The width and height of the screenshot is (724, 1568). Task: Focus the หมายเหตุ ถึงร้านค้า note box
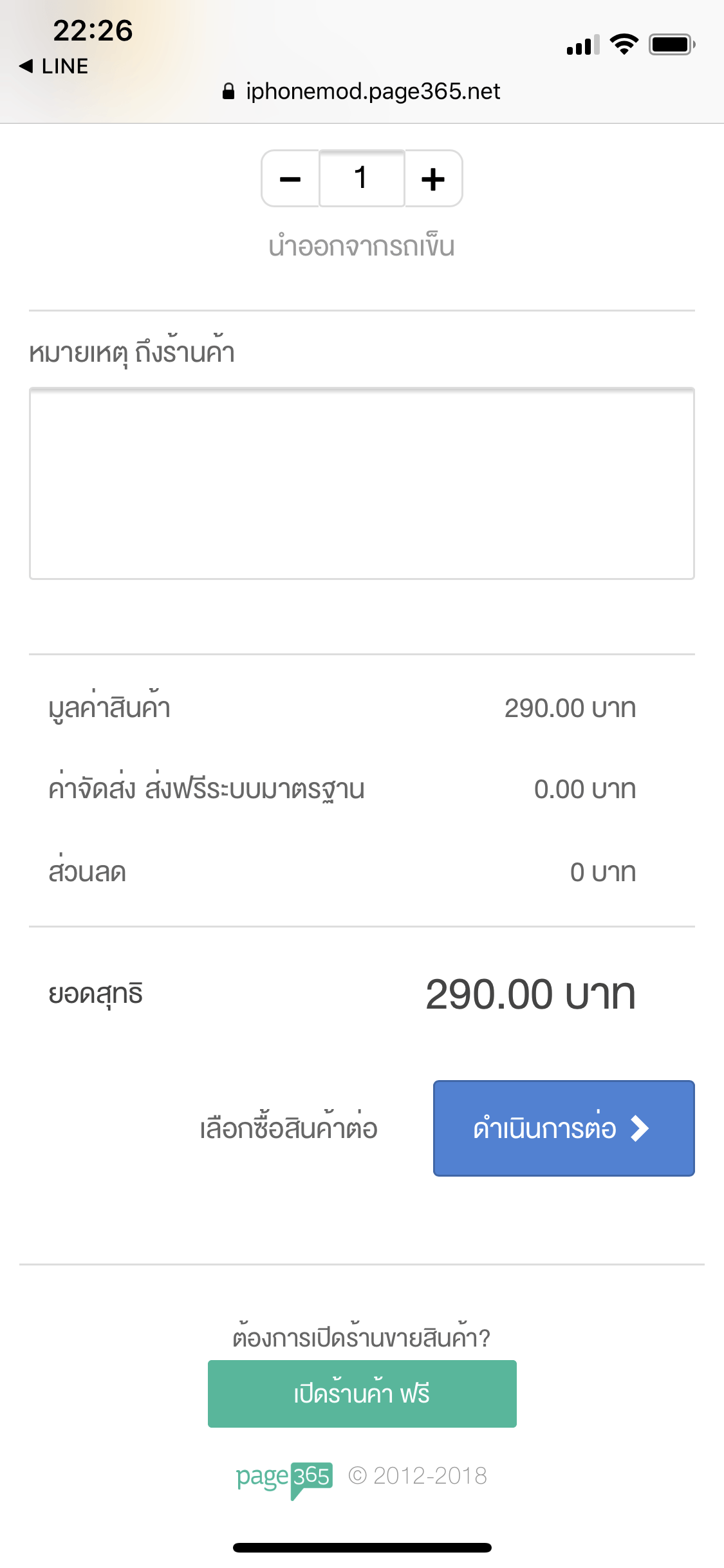(362, 483)
